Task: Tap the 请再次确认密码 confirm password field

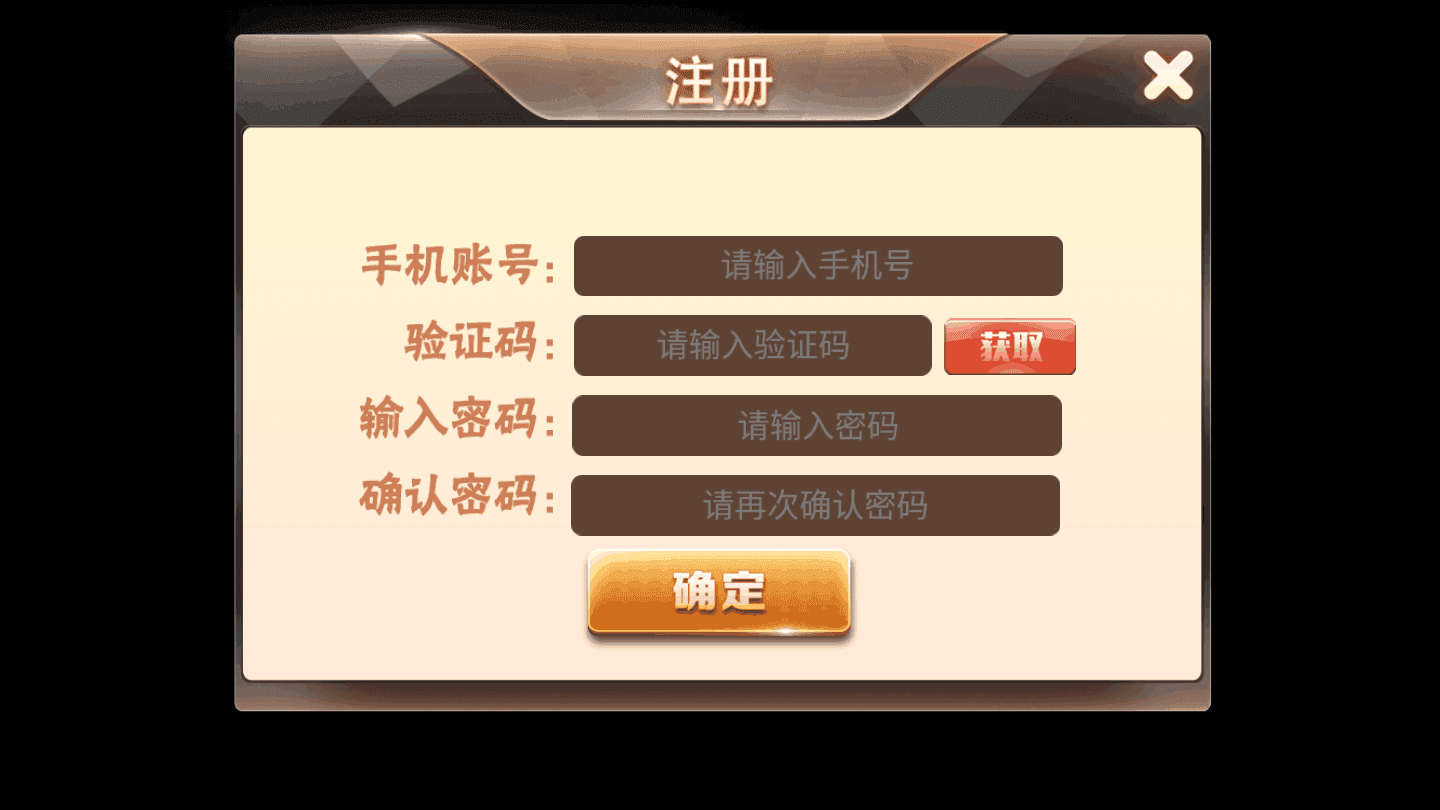Action: click(x=815, y=506)
